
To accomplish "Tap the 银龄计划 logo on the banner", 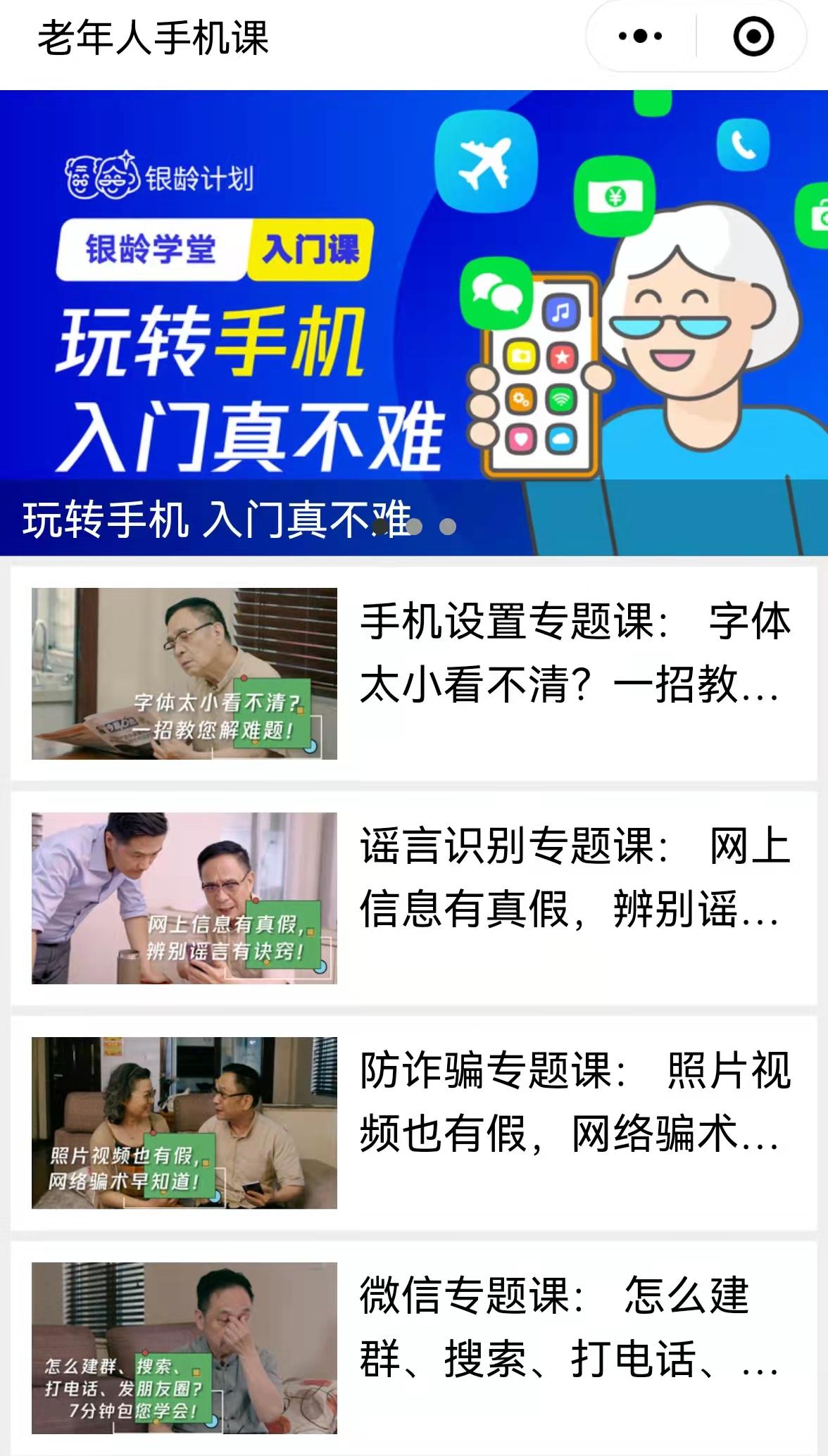I will click(x=158, y=178).
